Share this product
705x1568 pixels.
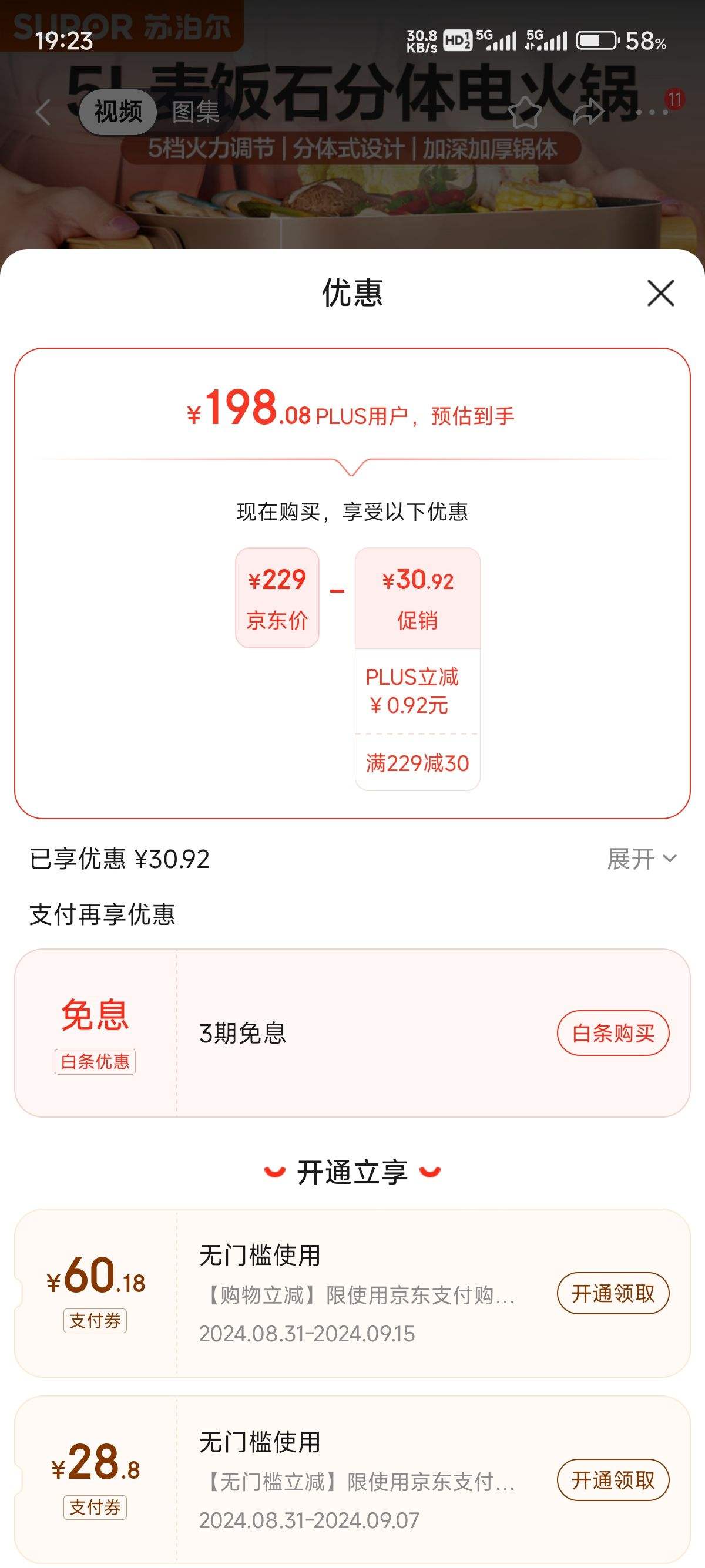pos(588,112)
